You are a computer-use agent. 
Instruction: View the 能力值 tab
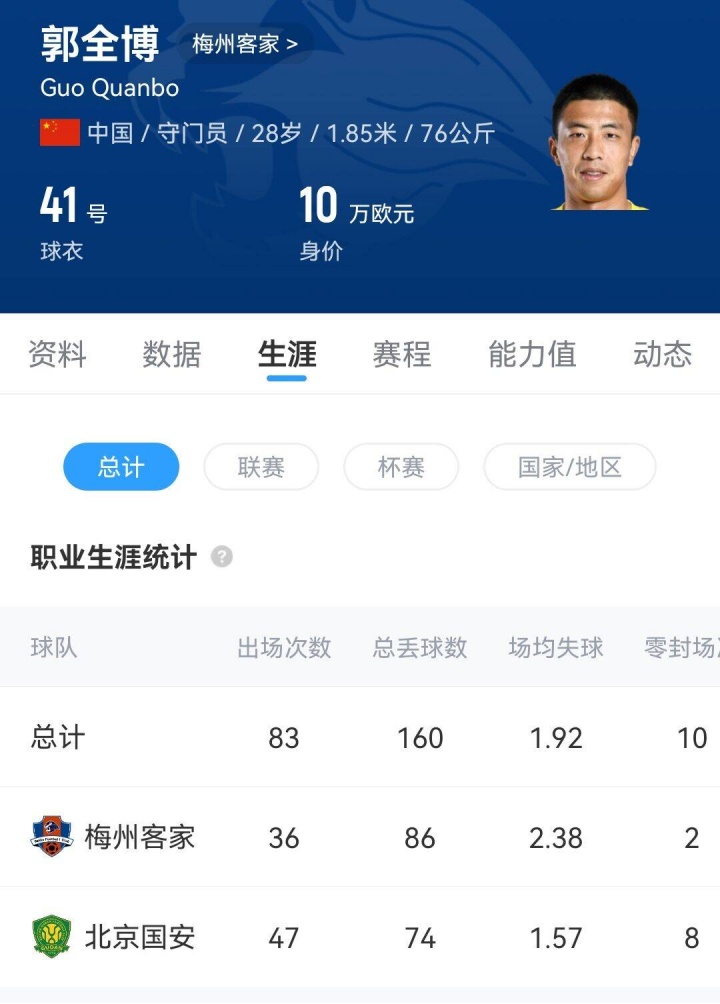click(x=532, y=354)
